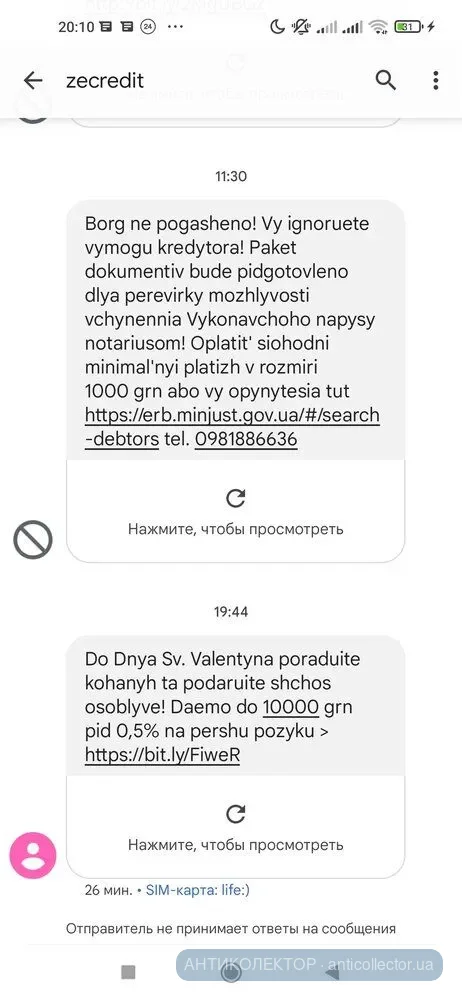Screen dimensions: 462x1000
Task: Load link preview under the 19:44 message
Action: (235, 827)
